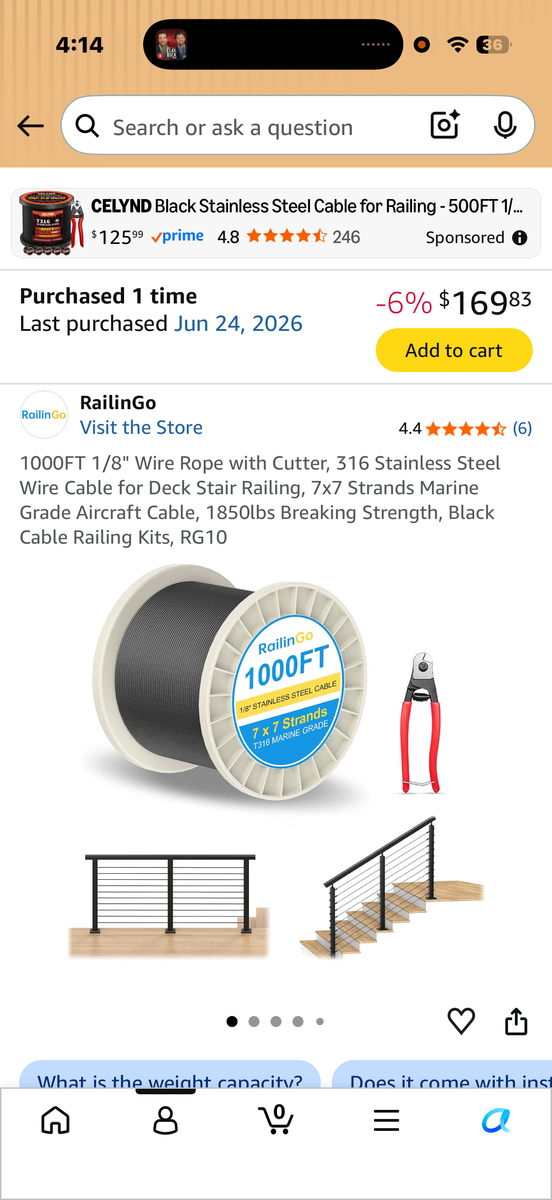Open the 4.4 star ratings reviews
Viewport: 552px width, 1200px height.
465,428
